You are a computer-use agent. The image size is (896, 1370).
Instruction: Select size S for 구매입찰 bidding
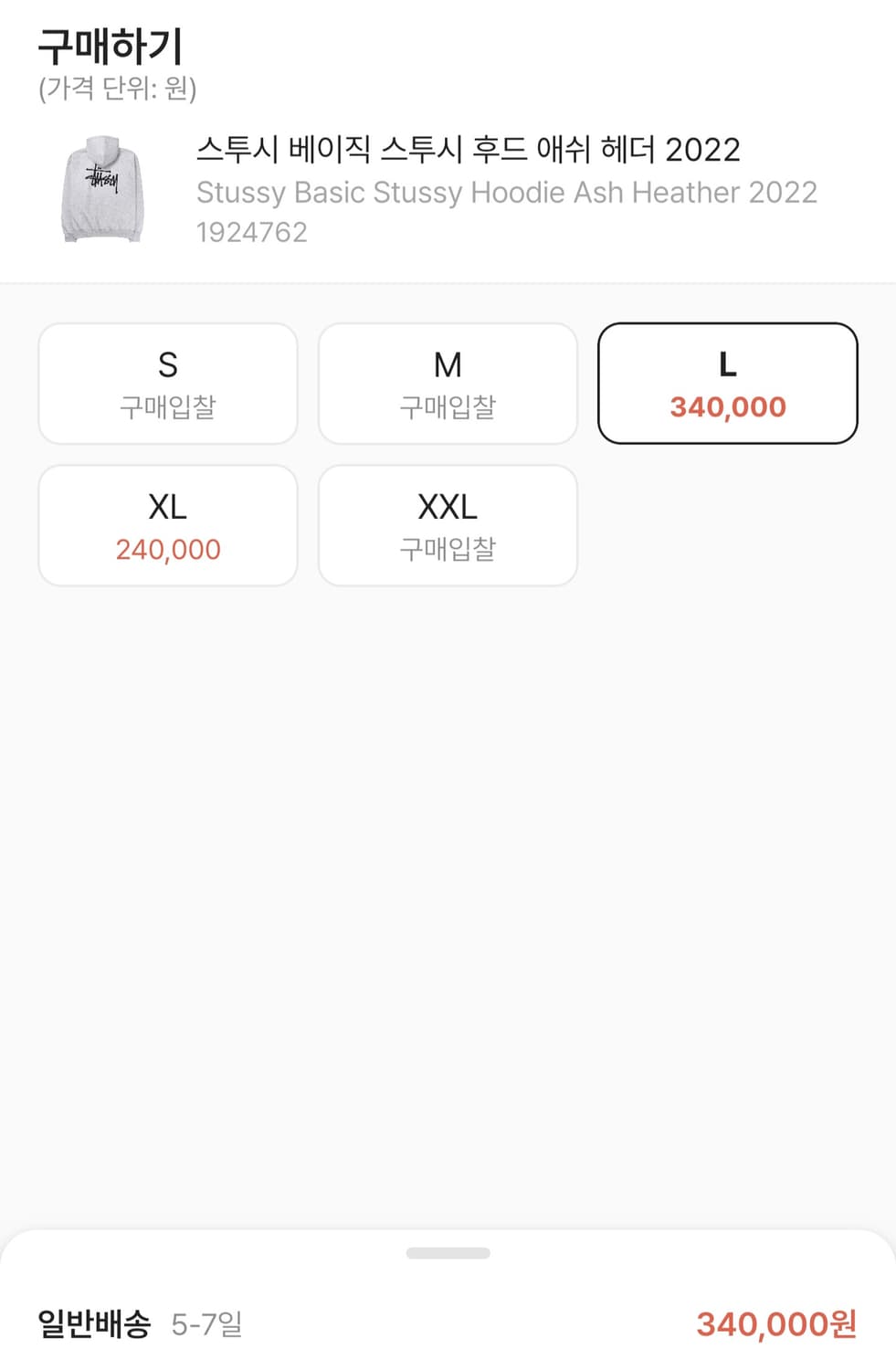pos(166,384)
